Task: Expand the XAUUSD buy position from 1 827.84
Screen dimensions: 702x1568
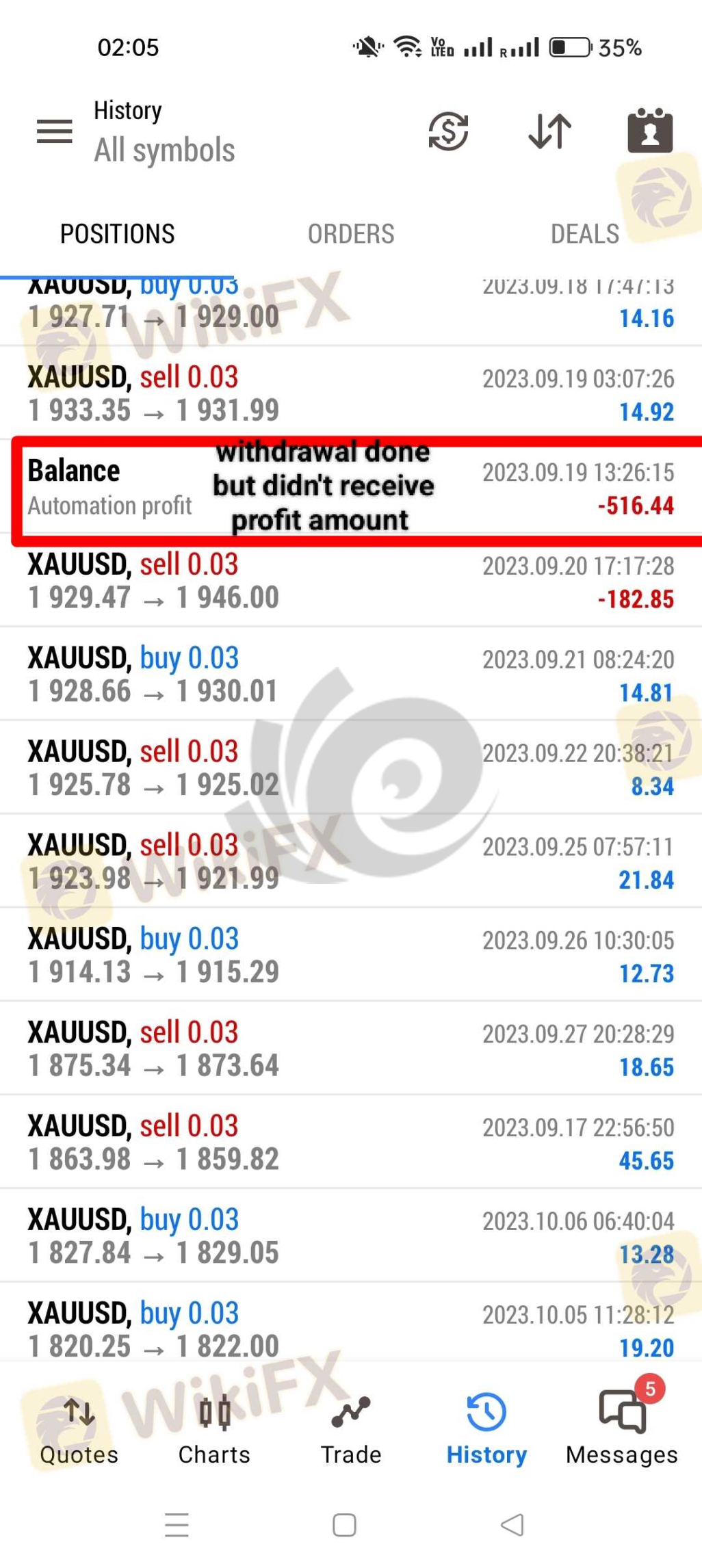Action: click(x=350, y=1236)
